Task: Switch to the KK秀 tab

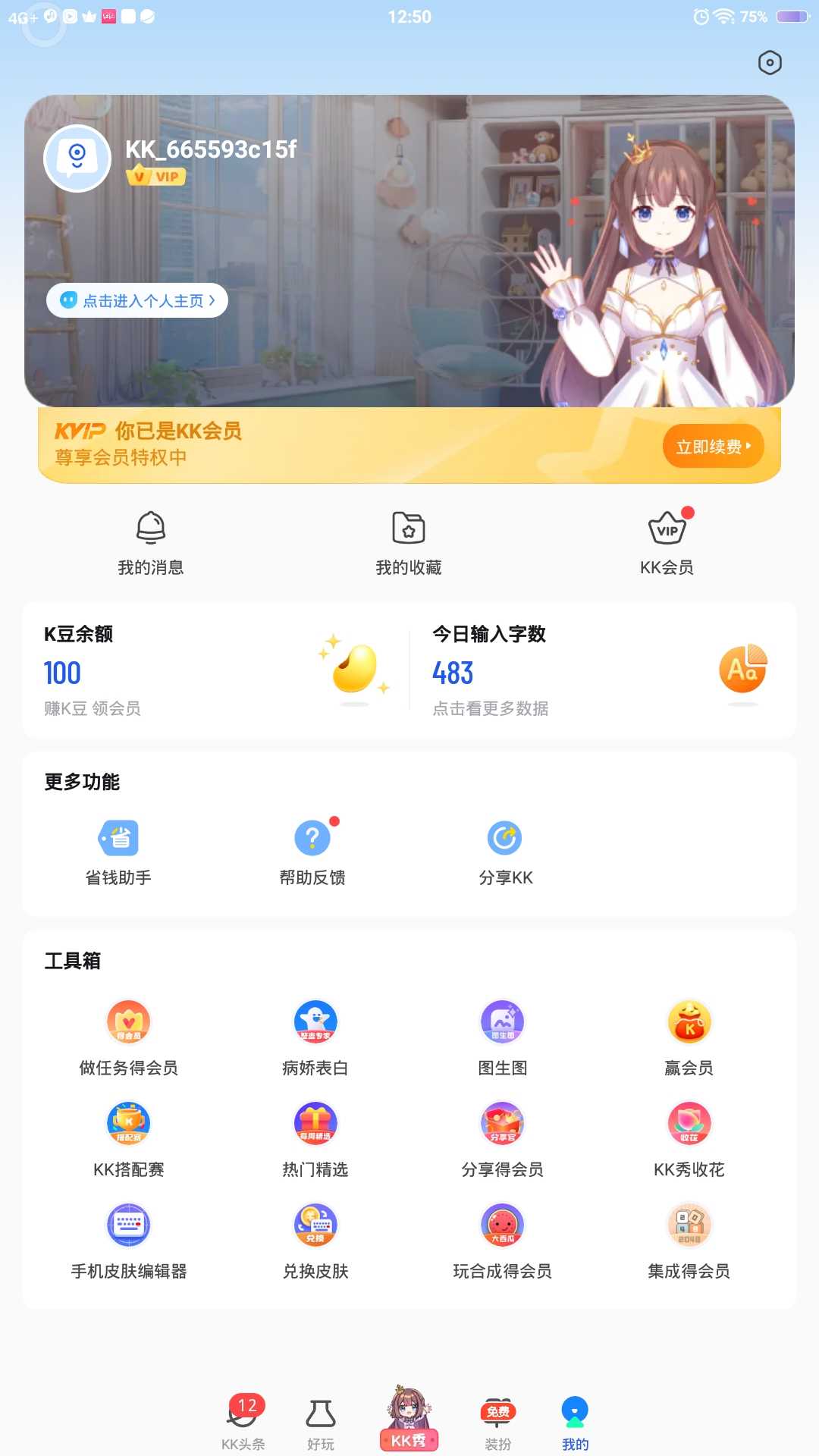Action: coord(409,1420)
